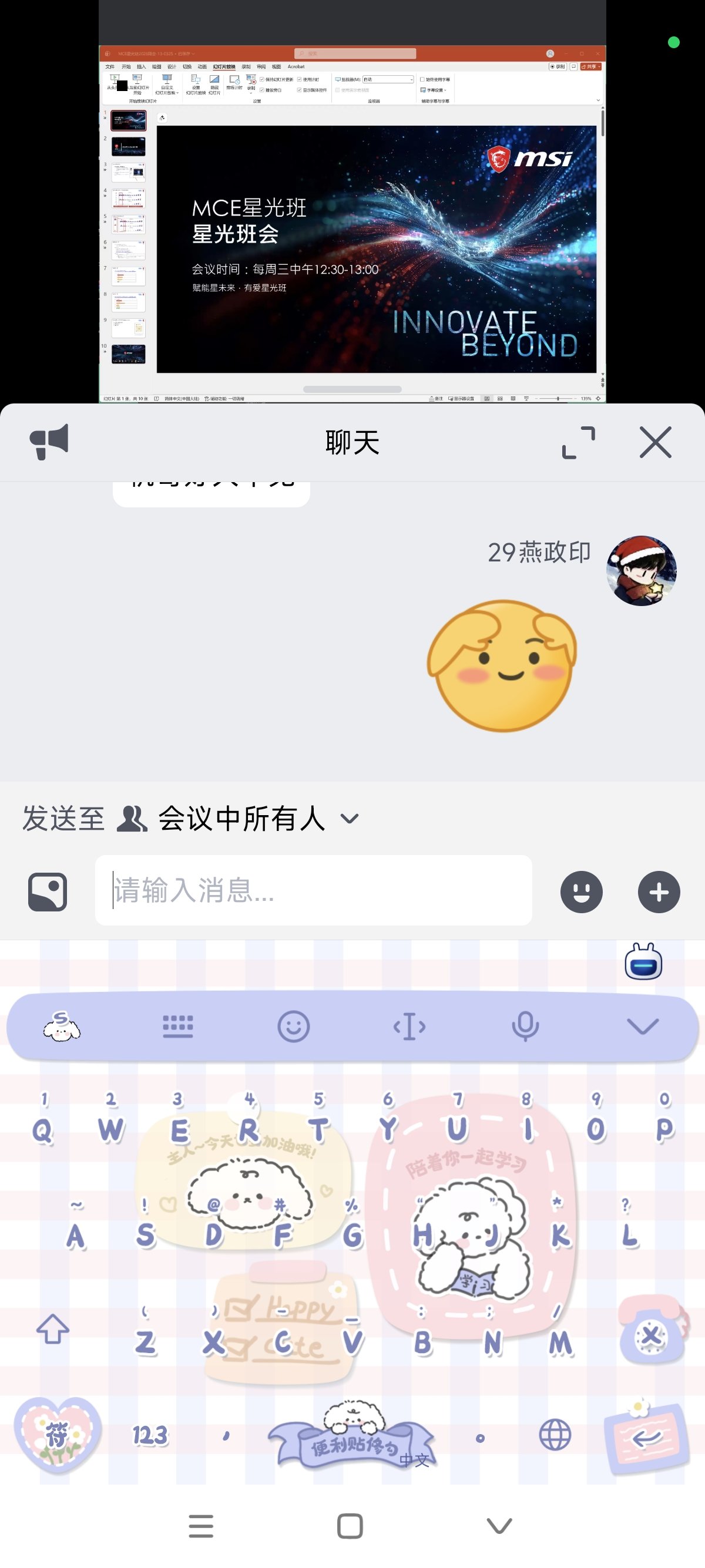The width and height of the screenshot is (705, 1568).
Task: Expand the chat panel to fullscreen
Action: click(x=578, y=442)
